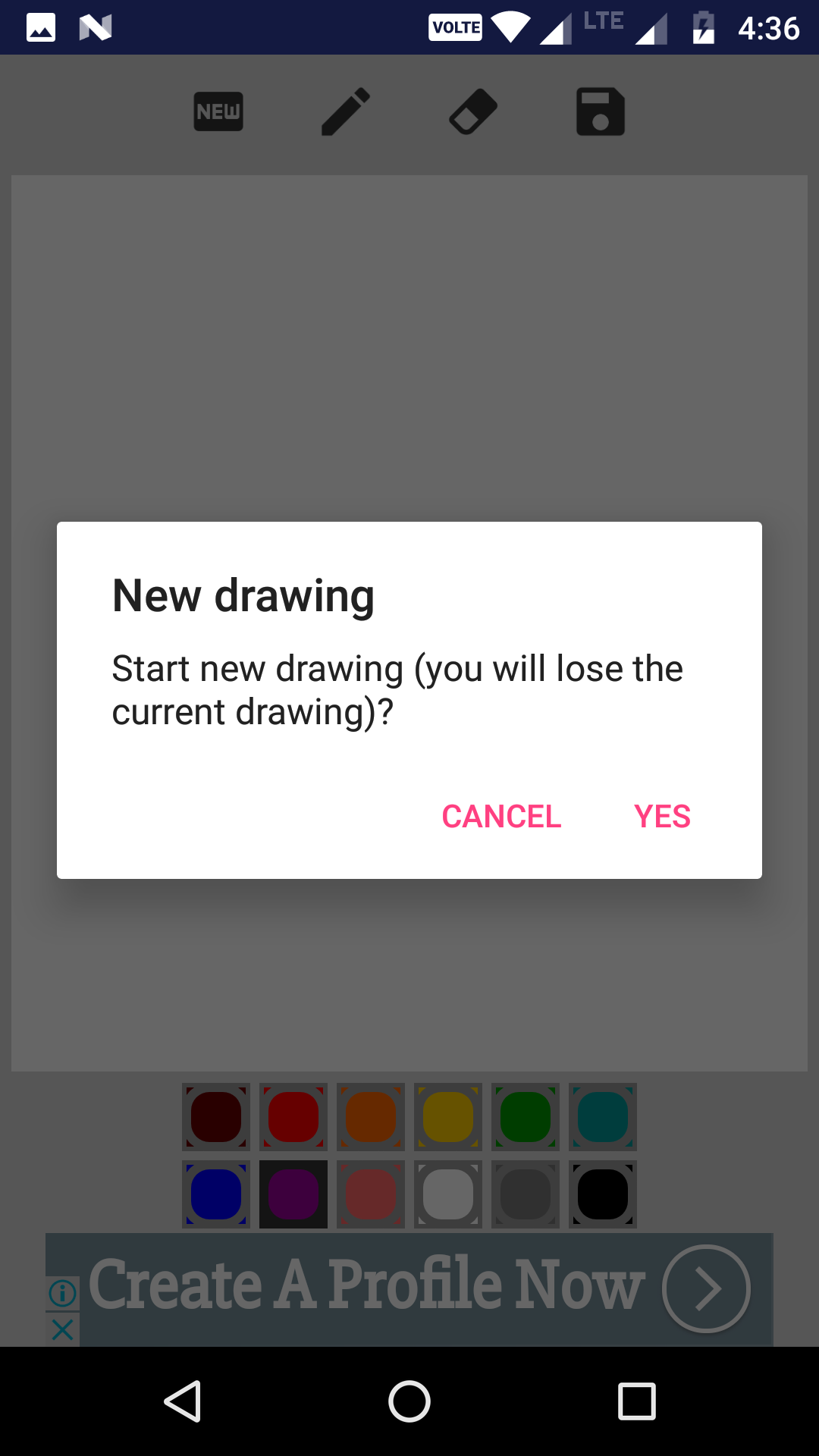Screen dimensions: 819x1456
Task: Tap the save drawing icon
Action: pyautogui.click(x=600, y=111)
